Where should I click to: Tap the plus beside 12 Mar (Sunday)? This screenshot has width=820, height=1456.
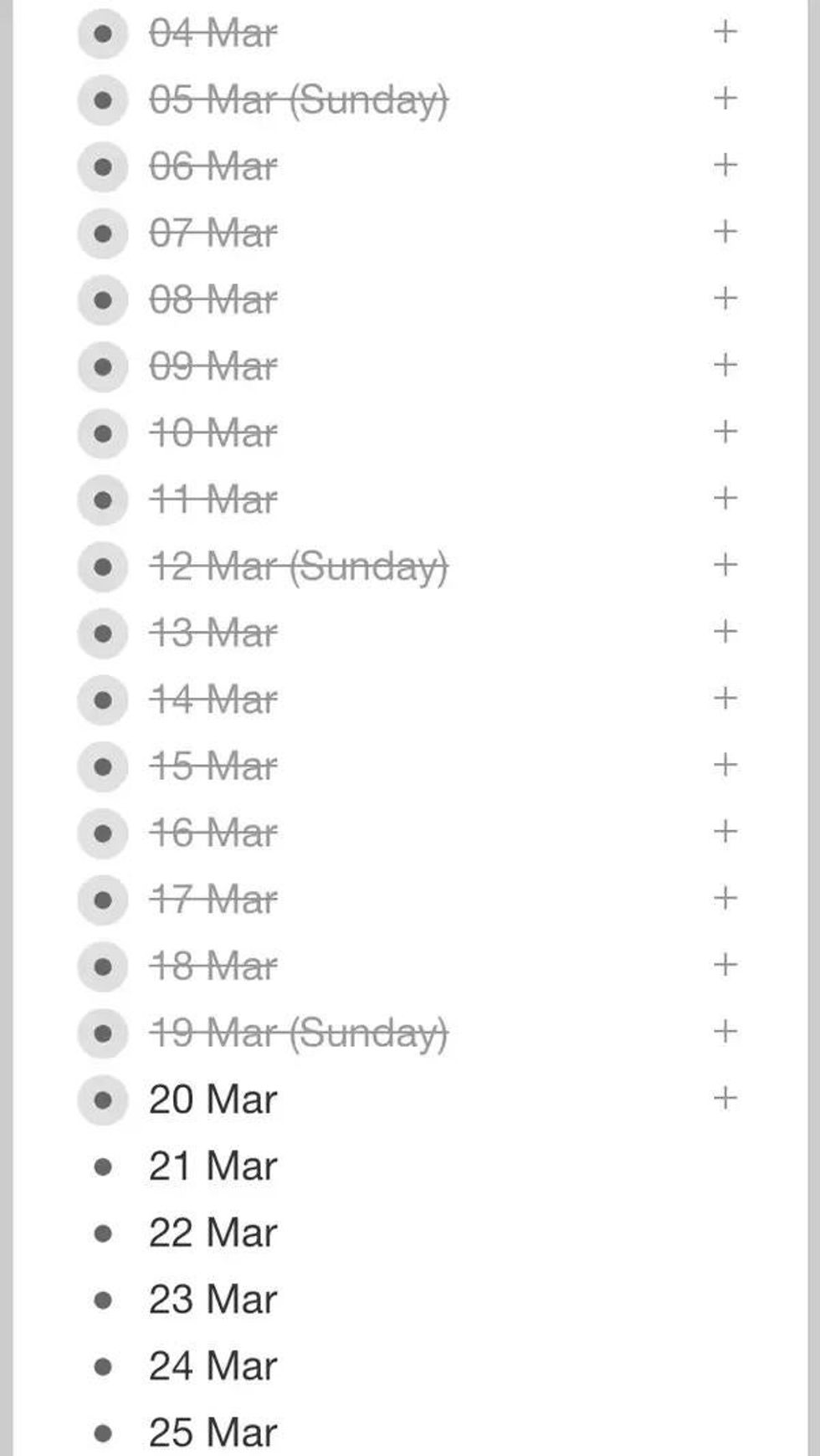(725, 565)
